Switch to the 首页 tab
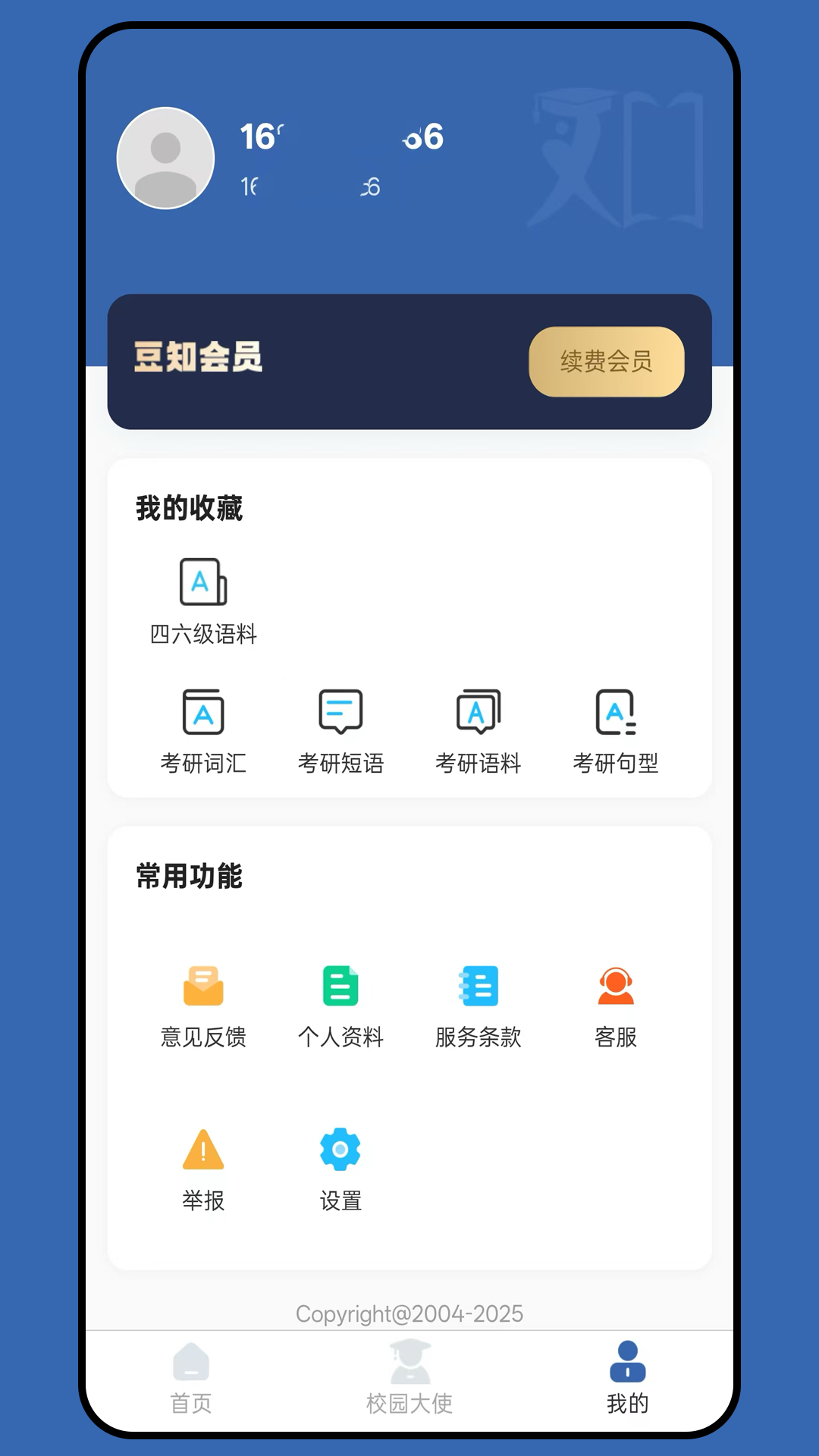The height and width of the screenshot is (1456, 819). click(191, 1380)
